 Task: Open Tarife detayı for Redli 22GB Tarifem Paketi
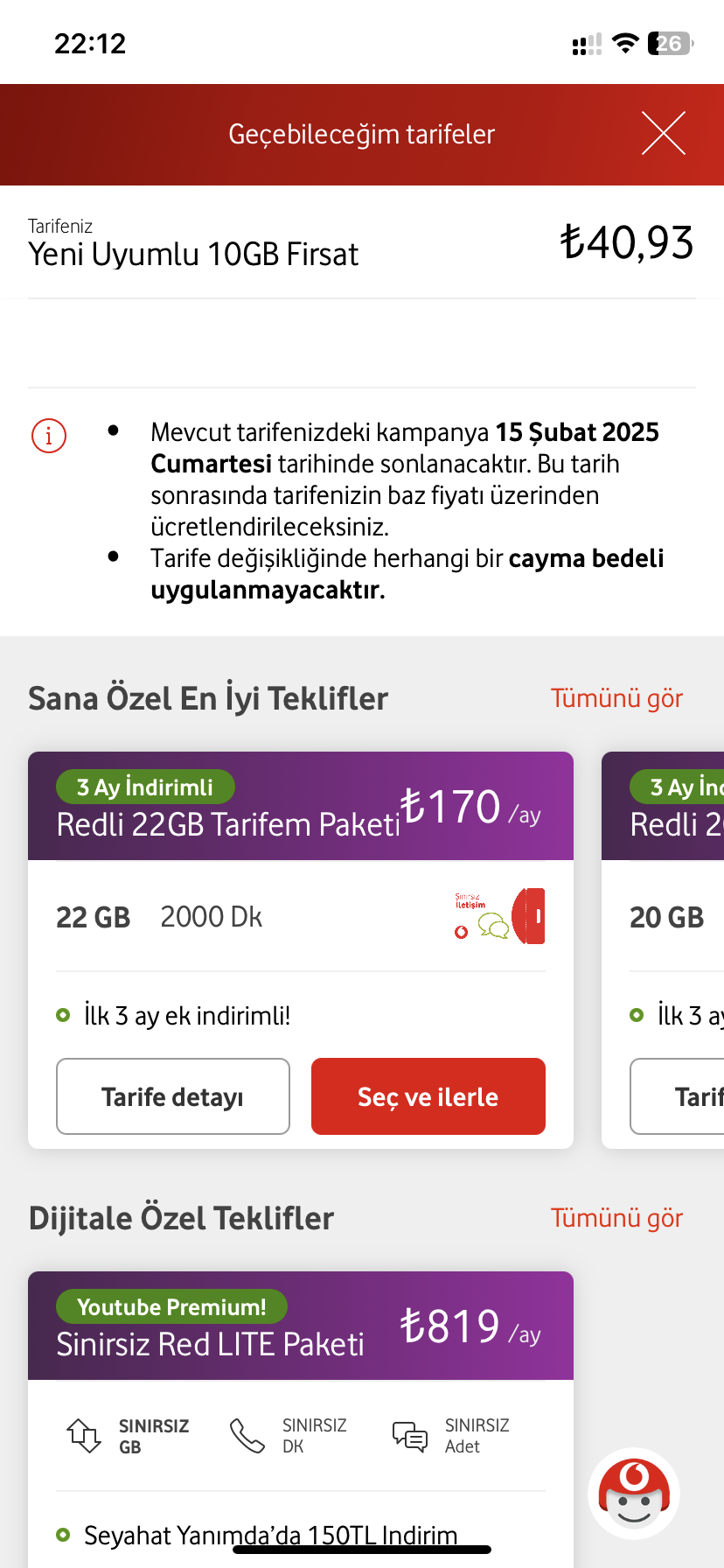point(173,1096)
